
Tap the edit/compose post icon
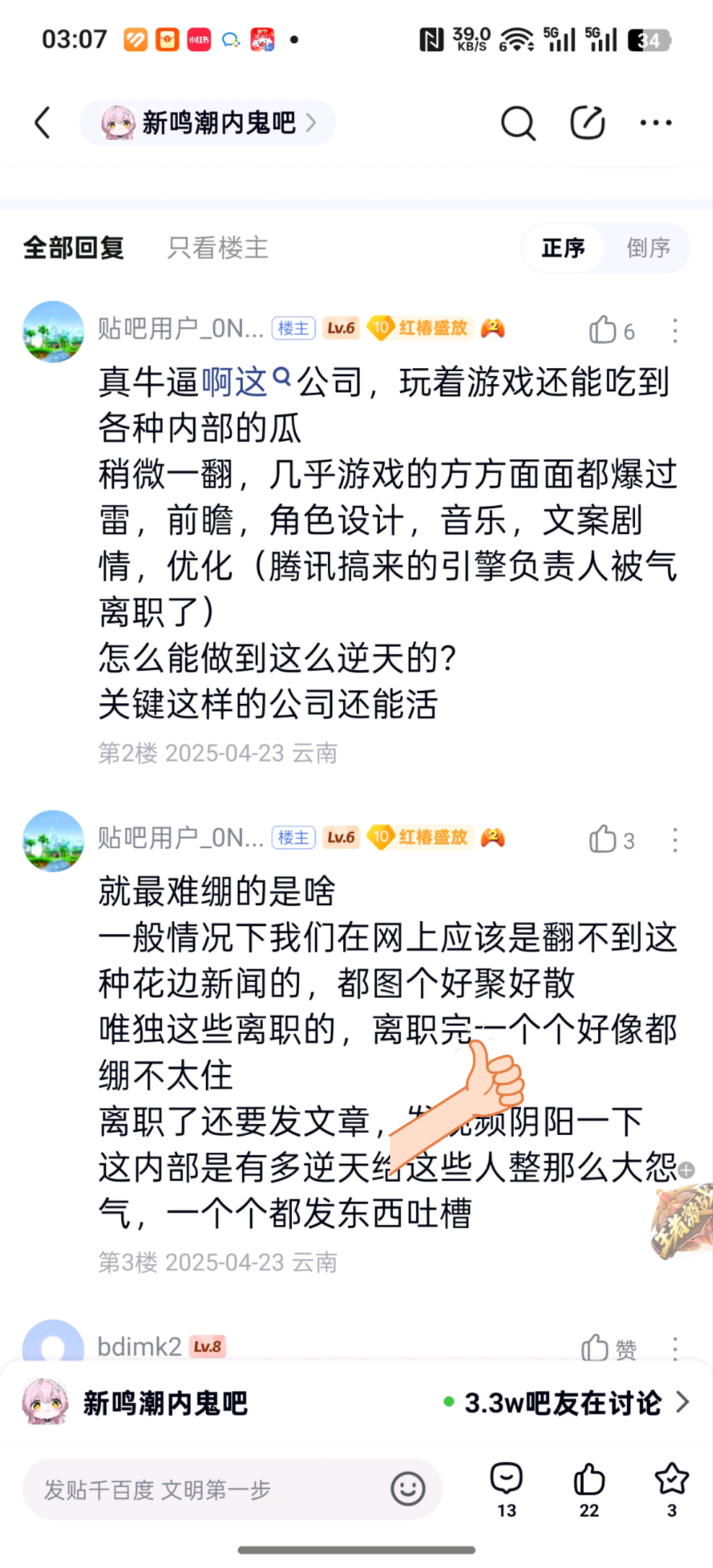tap(587, 123)
